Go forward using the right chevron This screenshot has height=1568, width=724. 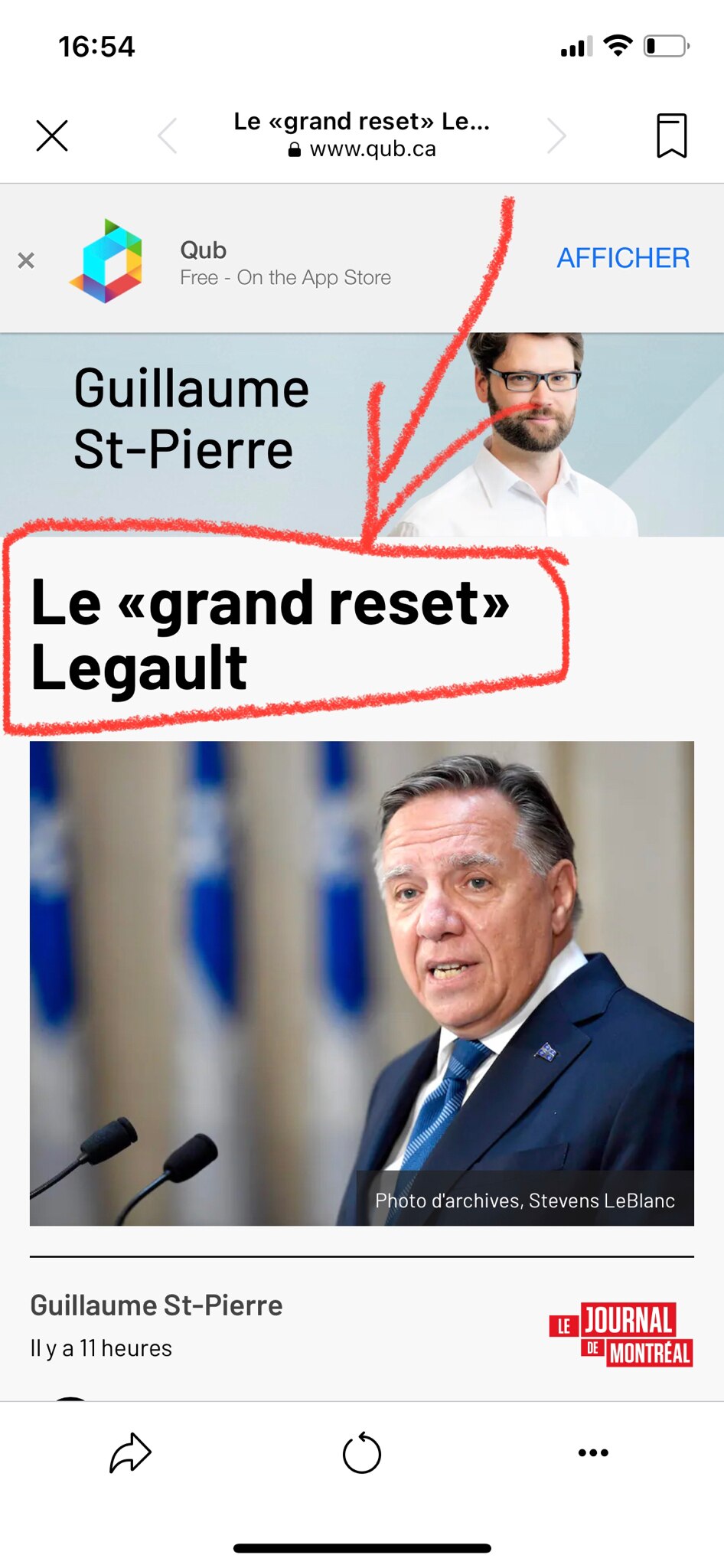(x=556, y=135)
